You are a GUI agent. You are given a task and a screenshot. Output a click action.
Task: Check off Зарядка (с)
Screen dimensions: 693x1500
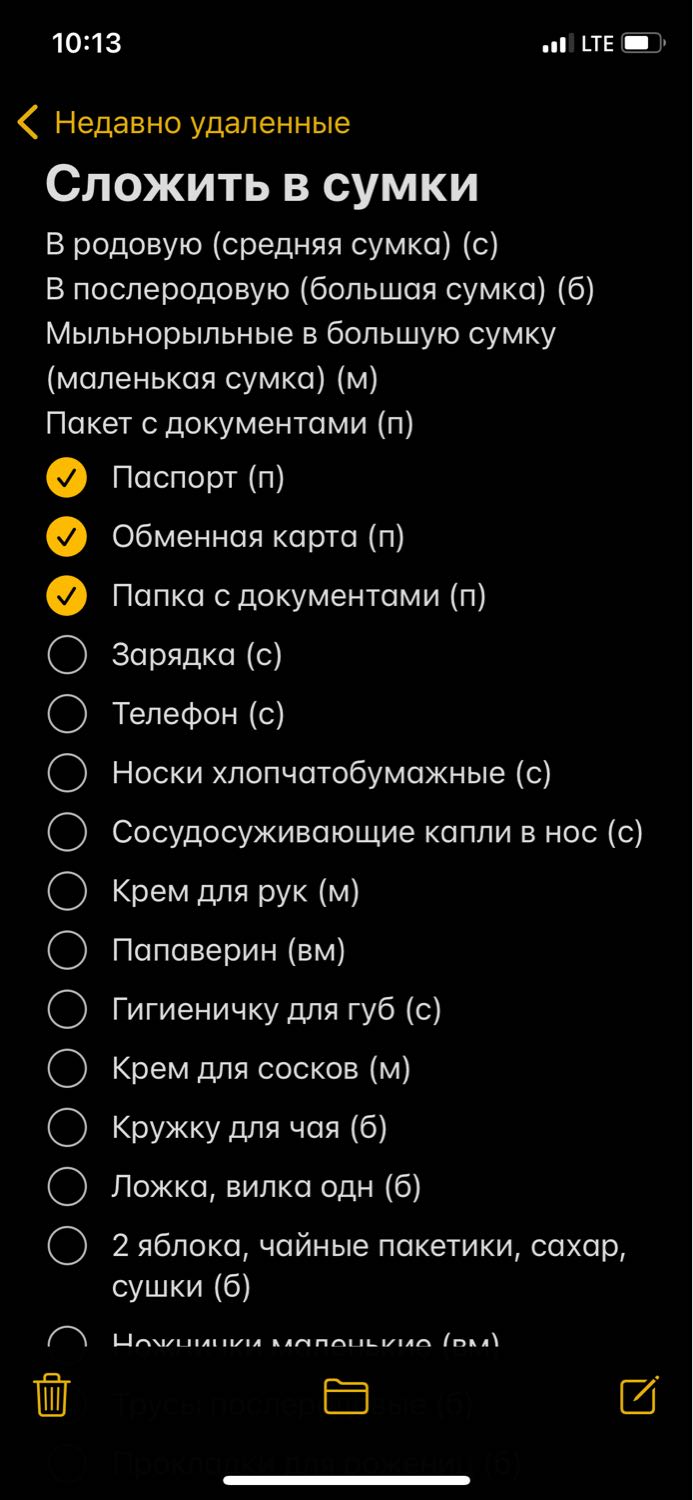[x=67, y=655]
